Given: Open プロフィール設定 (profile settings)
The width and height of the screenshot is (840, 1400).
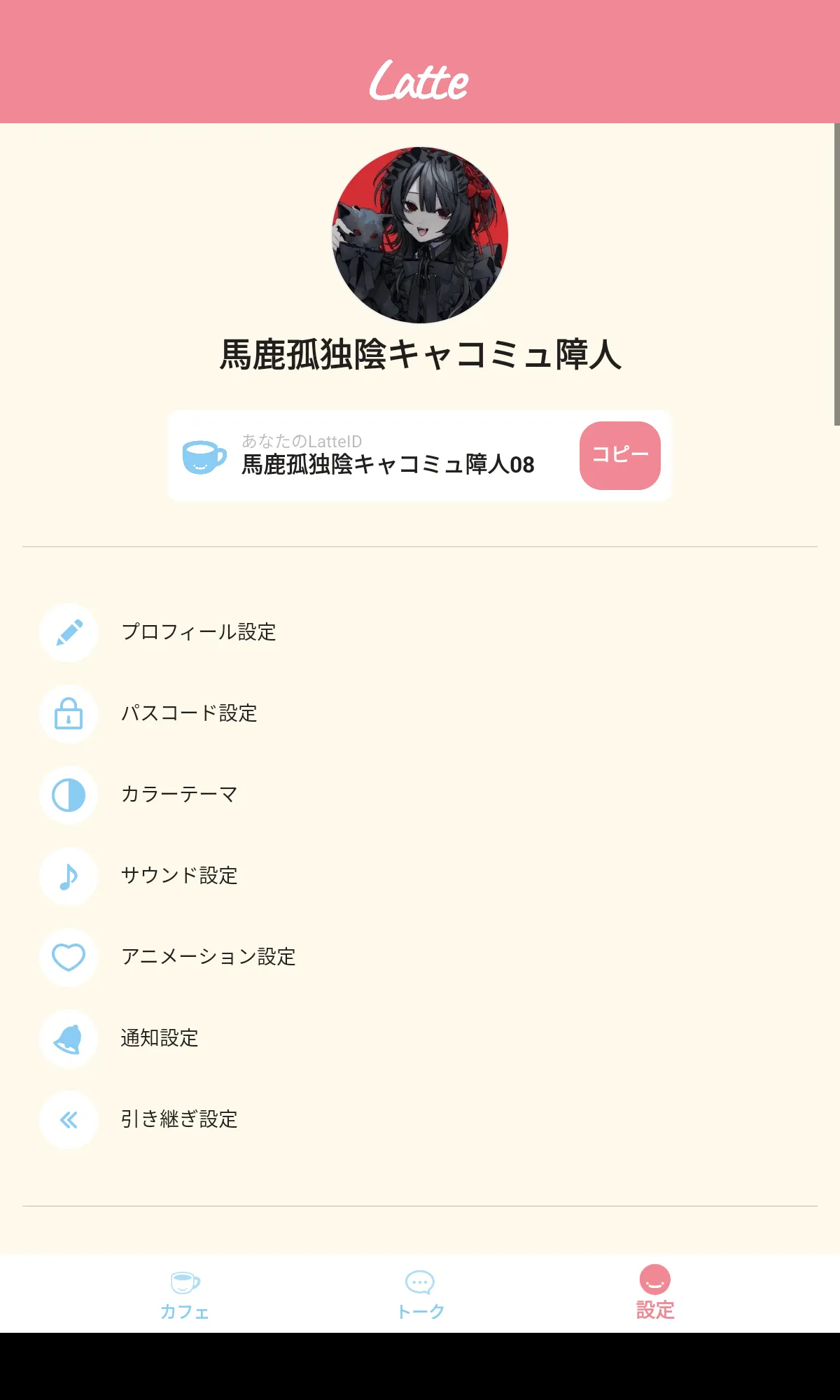Looking at the screenshot, I should coord(199,632).
